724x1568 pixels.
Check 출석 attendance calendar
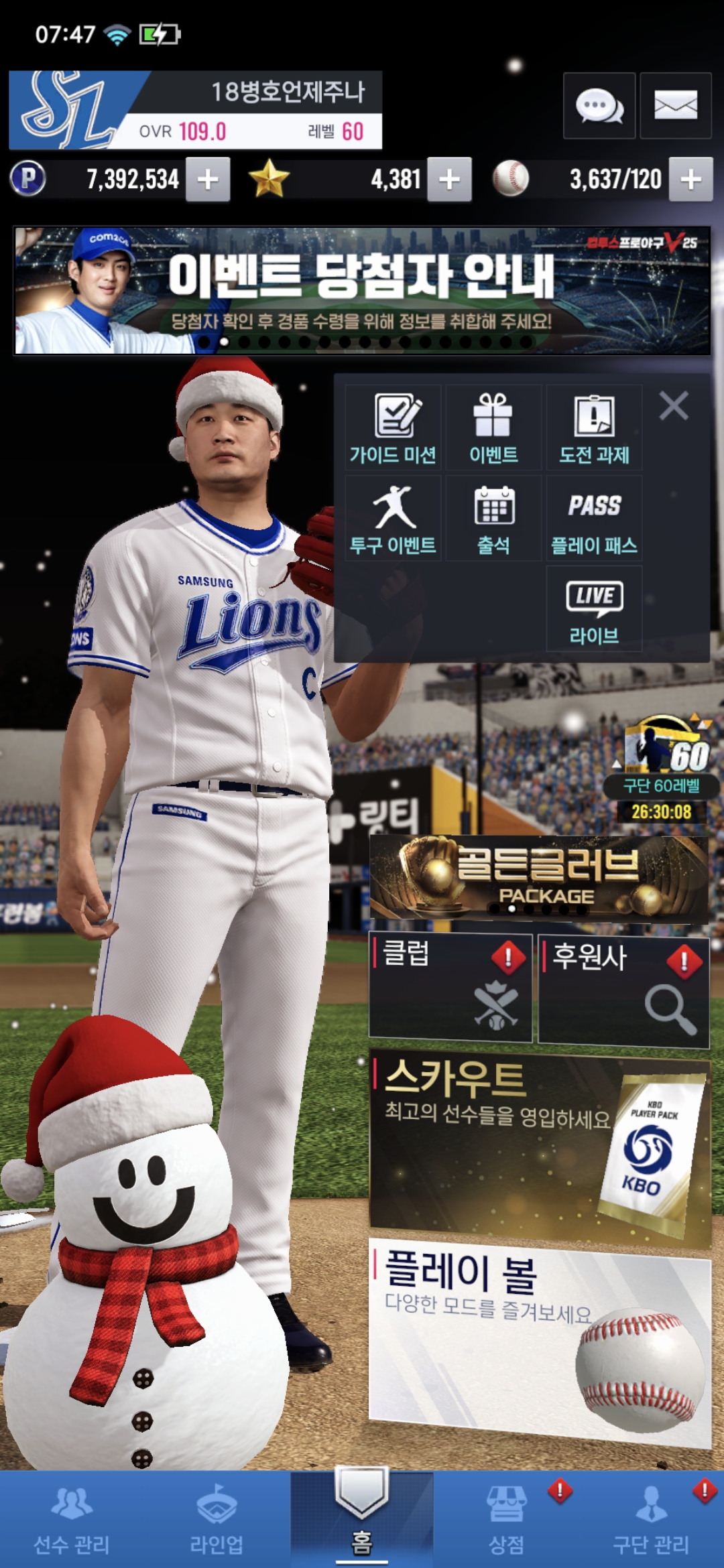(x=493, y=518)
